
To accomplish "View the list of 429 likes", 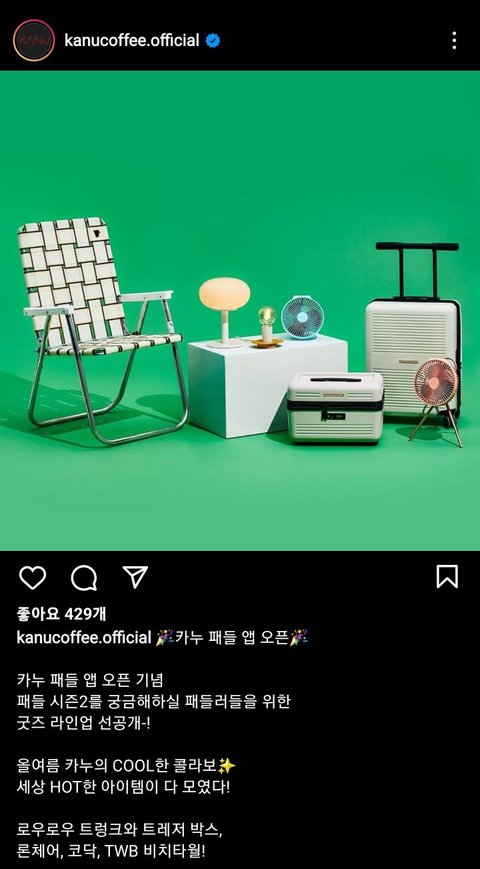I will (x=61, y=614).
